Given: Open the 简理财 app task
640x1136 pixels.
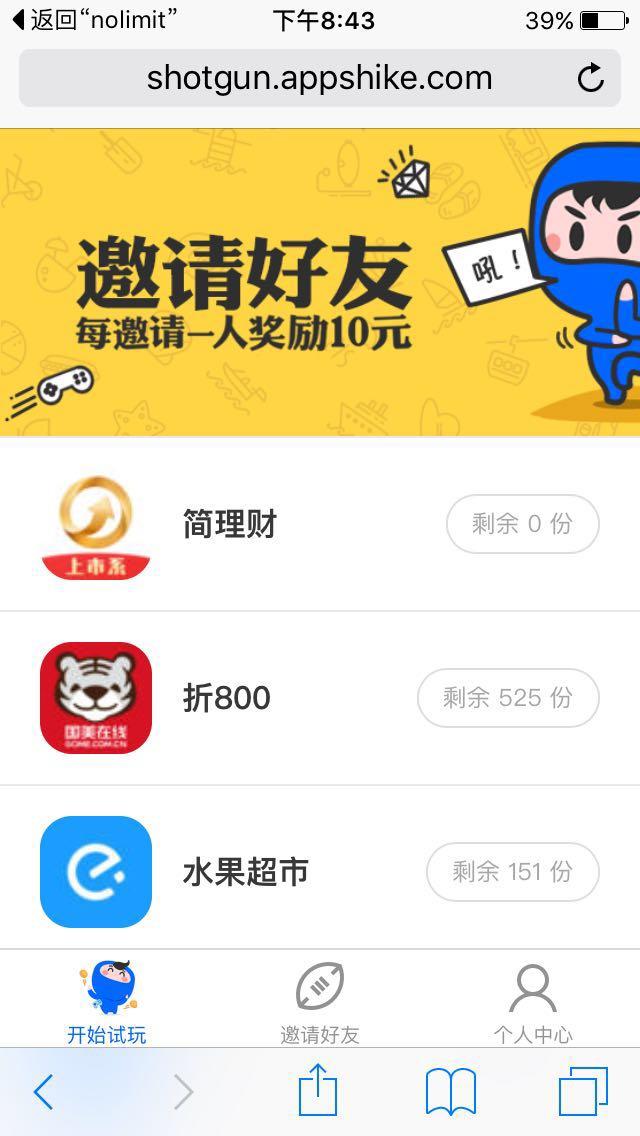Looking at the screenshot, I should click(x=229, y=524).
